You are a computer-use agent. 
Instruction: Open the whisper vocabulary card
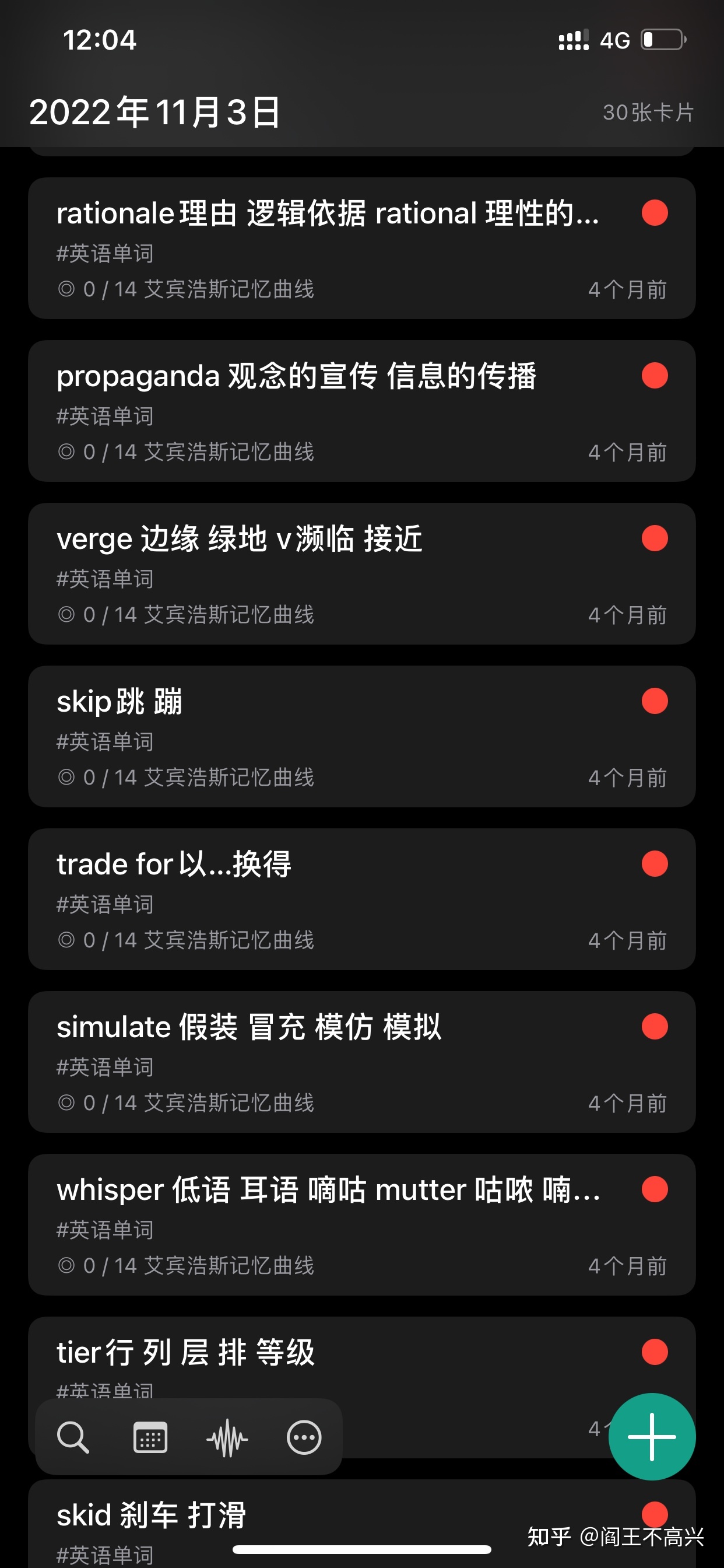click(x=329, y=1224)
